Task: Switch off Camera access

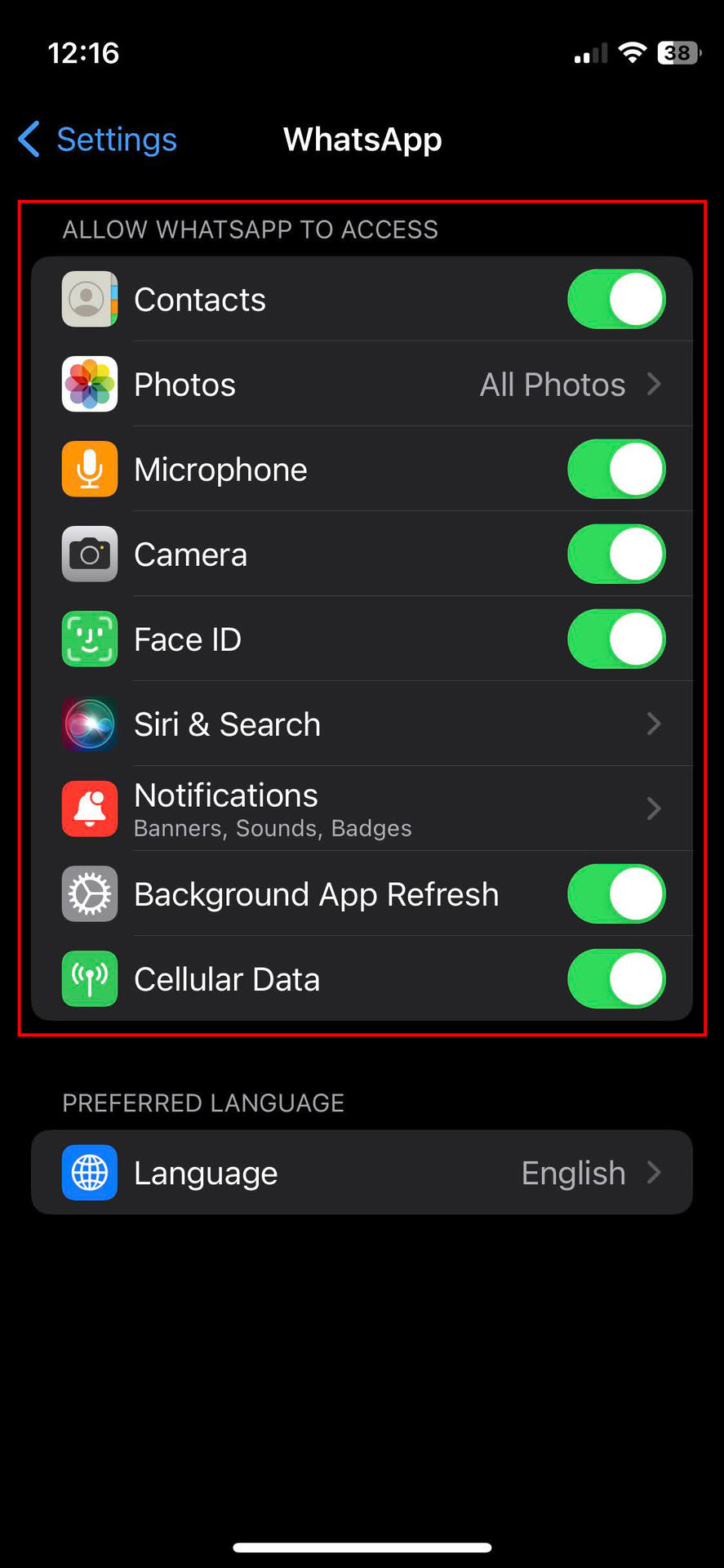Action: pos(616,555)
